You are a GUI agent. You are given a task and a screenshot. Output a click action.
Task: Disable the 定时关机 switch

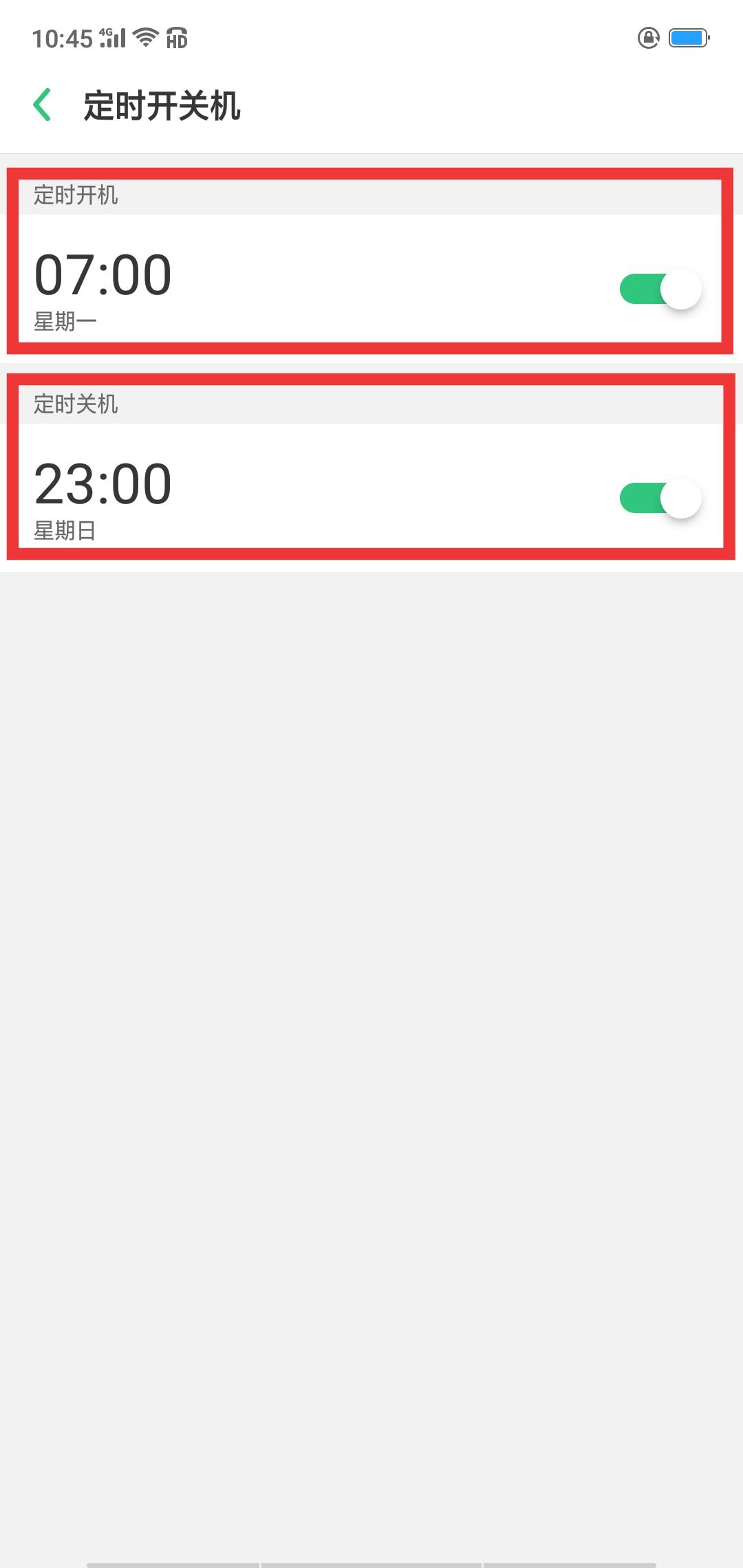pos(660,498)
